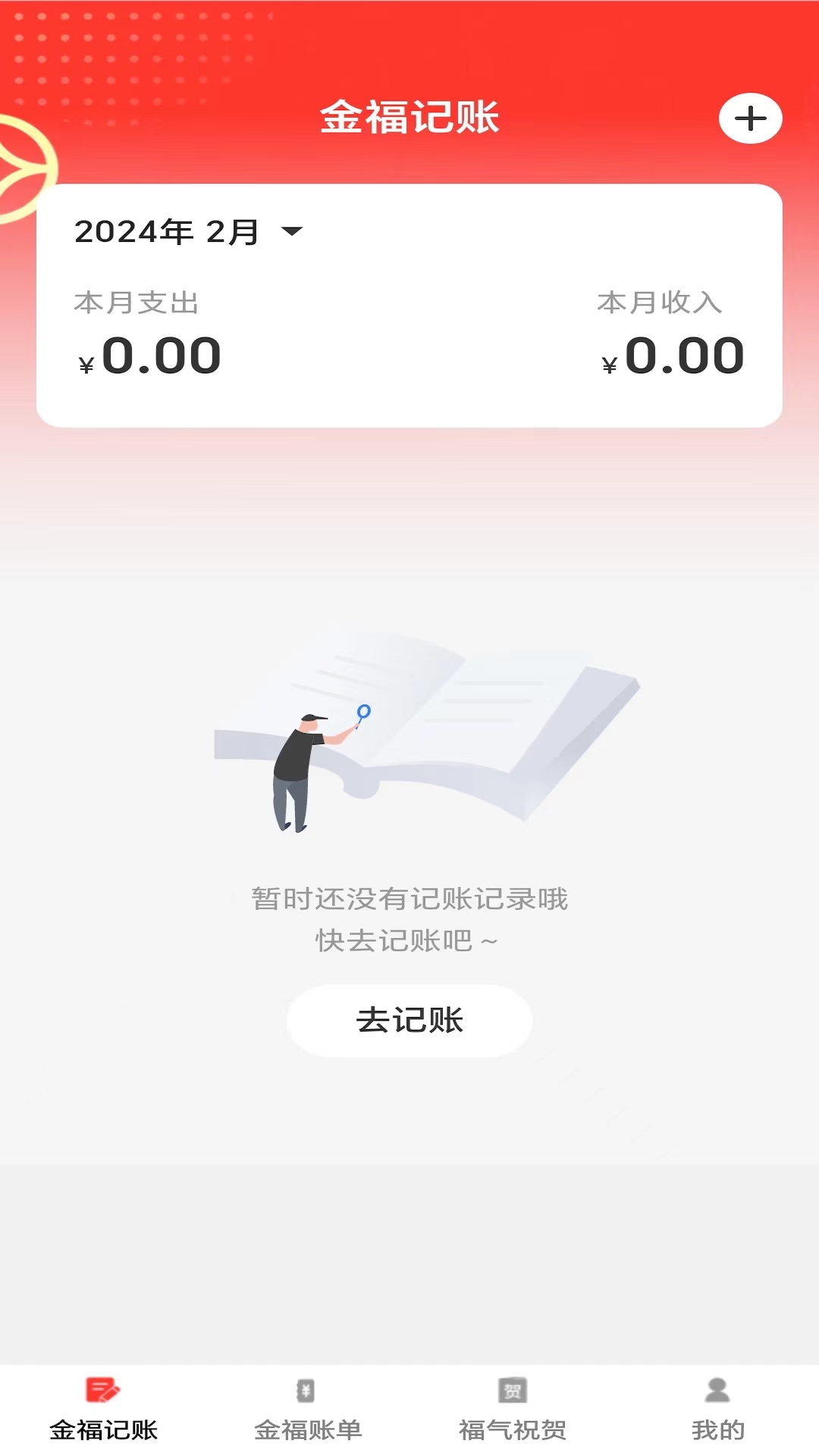
Task: Open the 2024年 2月 date picker
Action: [x=167, y=233]
